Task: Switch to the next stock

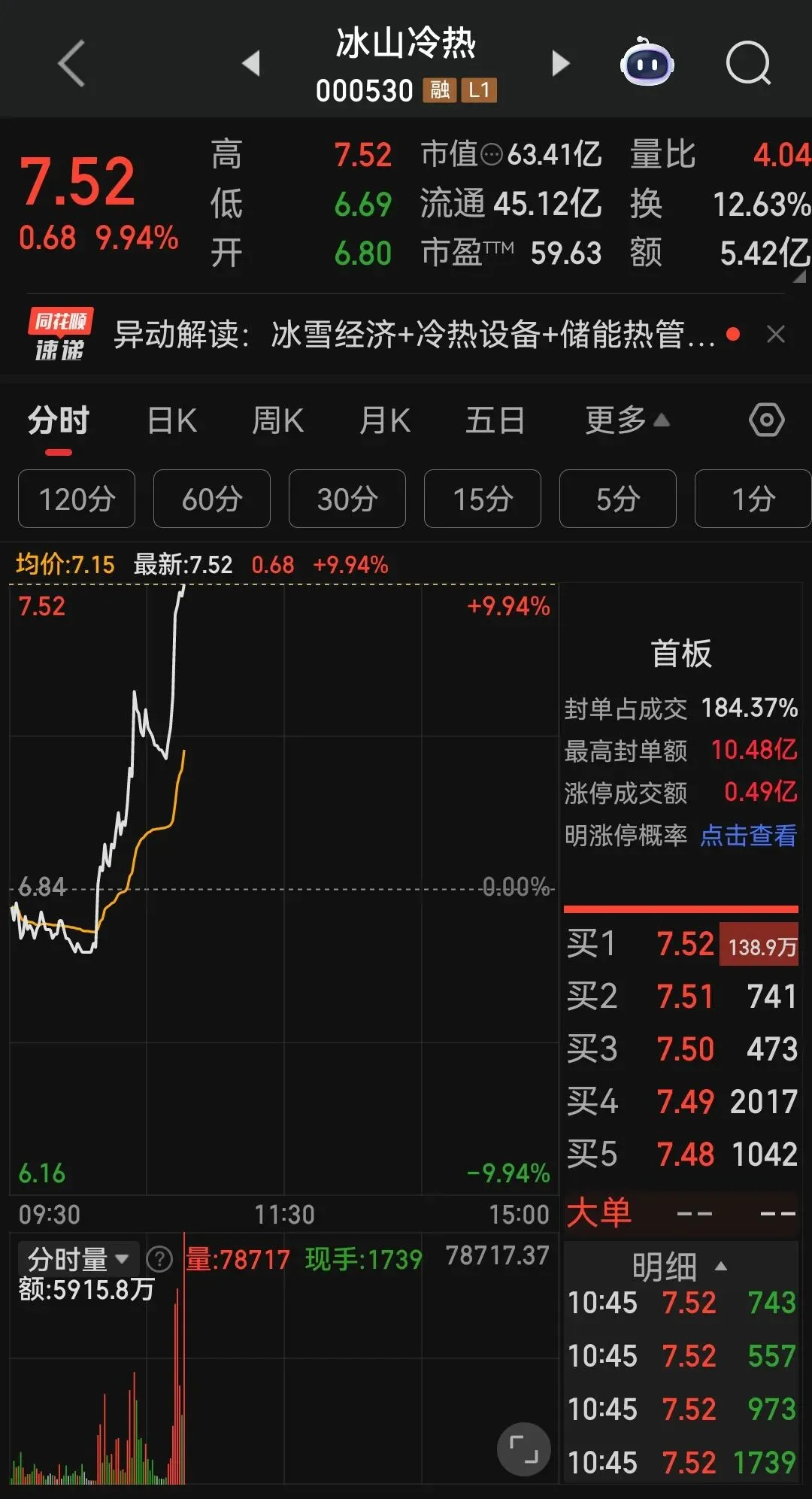Action: tap(560, 64)
